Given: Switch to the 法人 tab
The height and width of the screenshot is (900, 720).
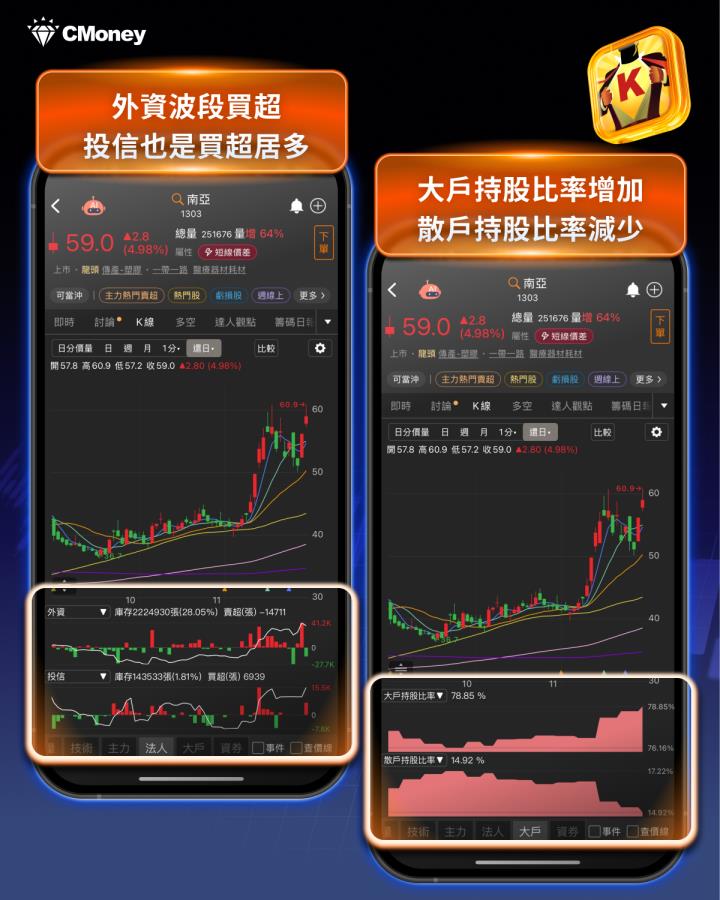Looking at the screenshot, I should pyautogui.click(x=156, y=747).
